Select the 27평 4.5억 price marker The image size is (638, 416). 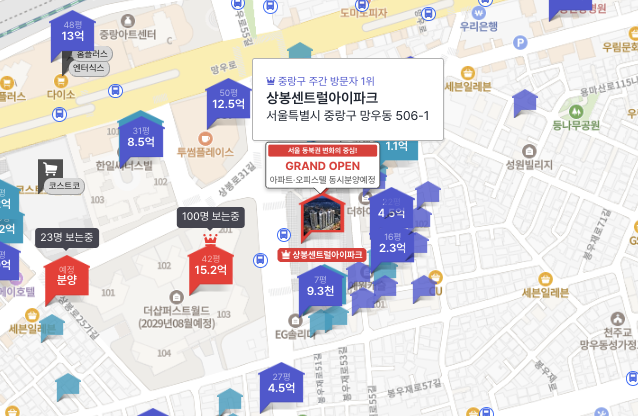click(282, 385)
